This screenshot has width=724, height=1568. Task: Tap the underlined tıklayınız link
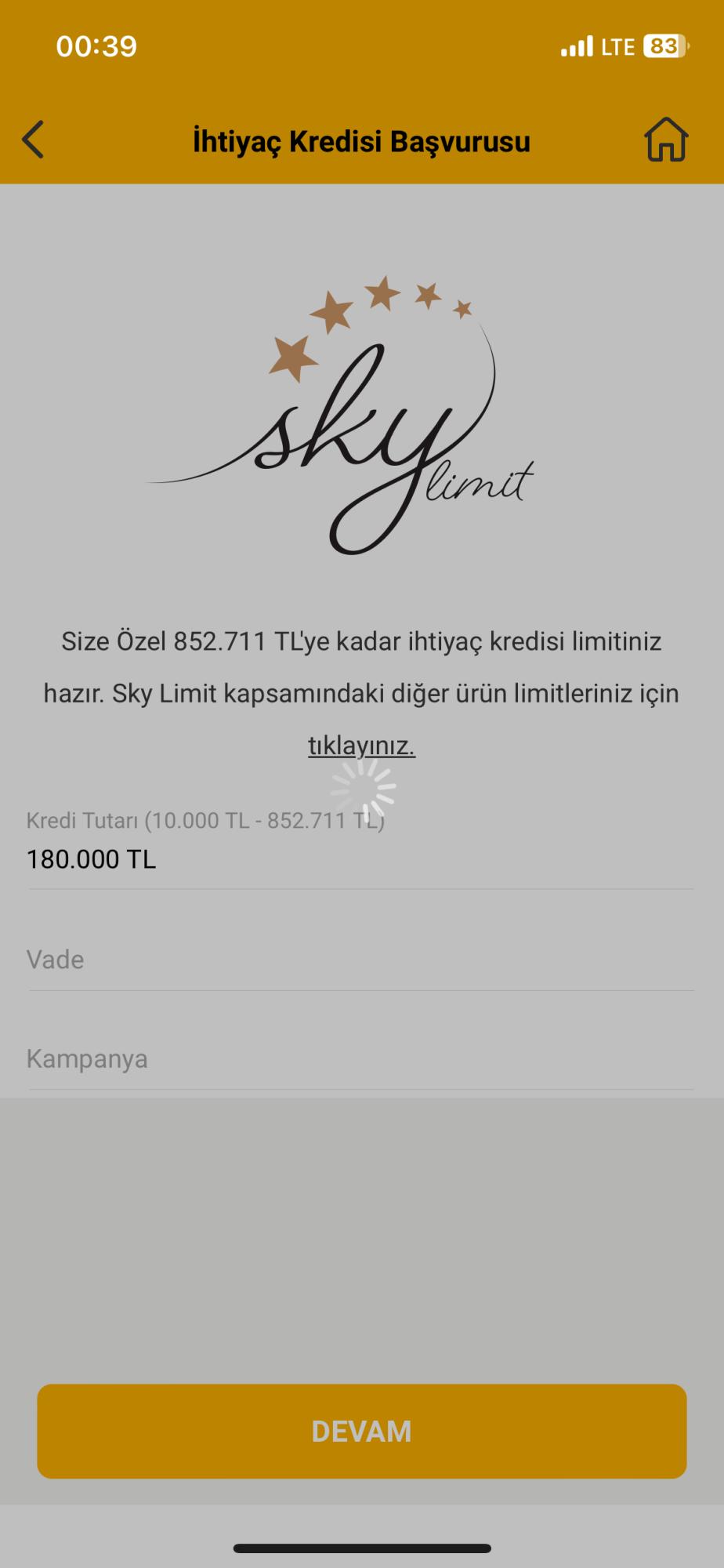coord(362,746)
